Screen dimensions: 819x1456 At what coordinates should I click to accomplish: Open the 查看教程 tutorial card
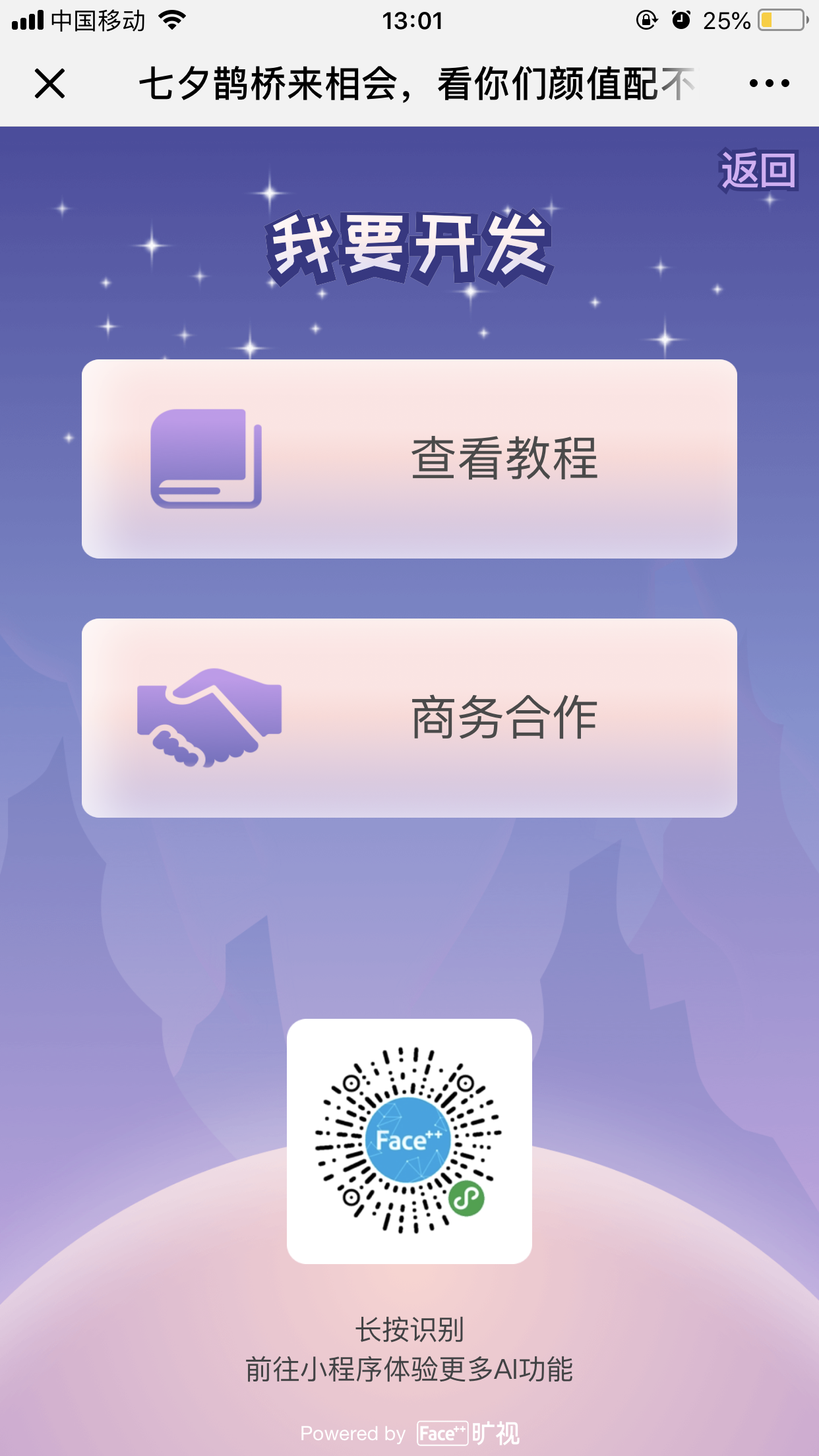tap(409, 459)
